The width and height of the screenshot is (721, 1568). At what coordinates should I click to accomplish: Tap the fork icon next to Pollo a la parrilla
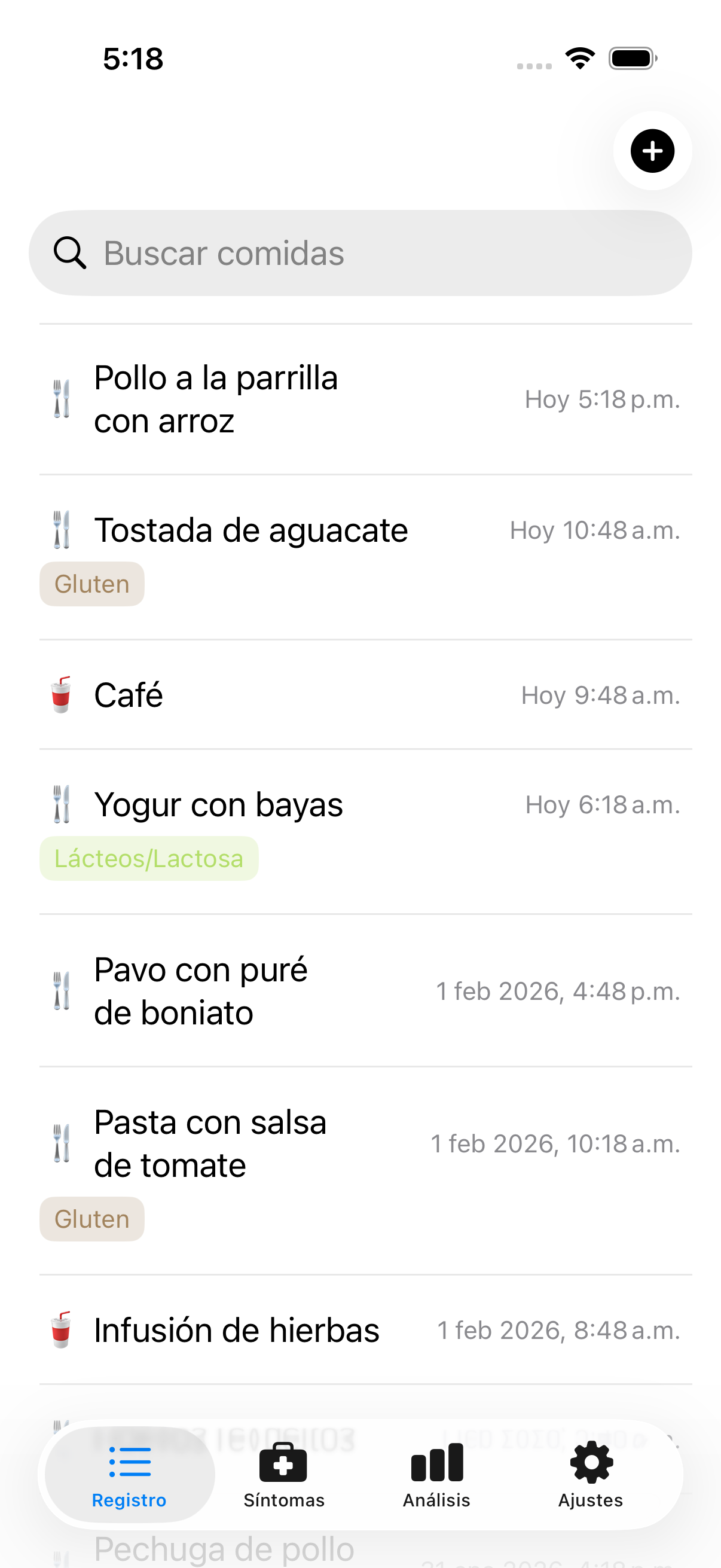(x=62, y=396)
